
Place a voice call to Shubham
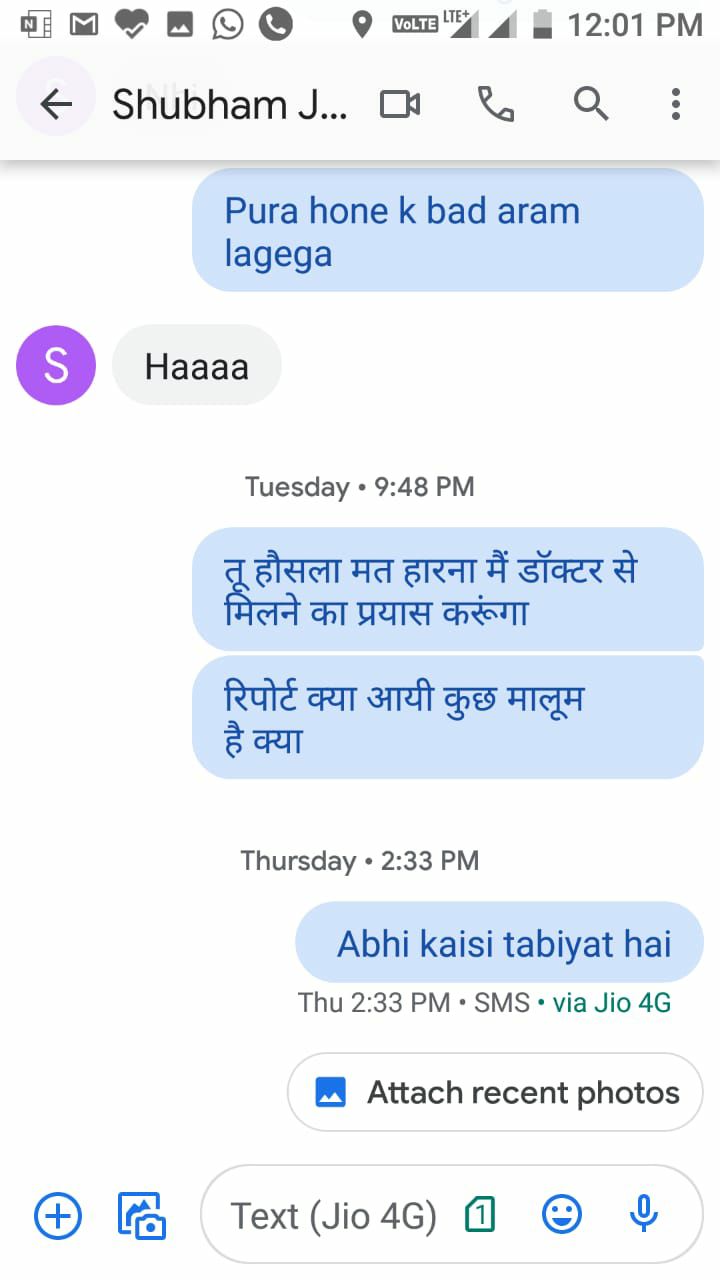click(x=496, y=104)
